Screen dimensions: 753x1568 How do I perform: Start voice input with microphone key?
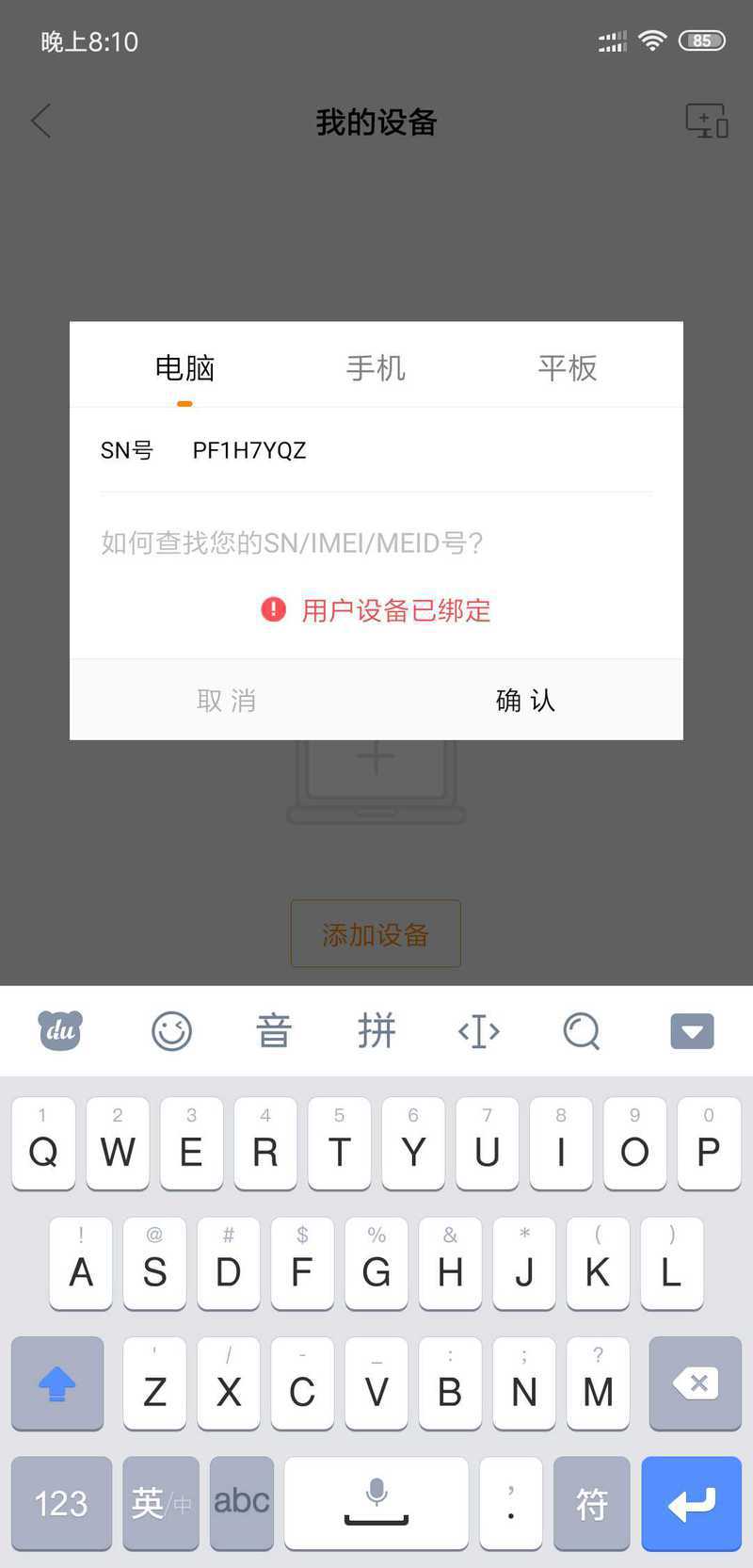[376, 1503]
